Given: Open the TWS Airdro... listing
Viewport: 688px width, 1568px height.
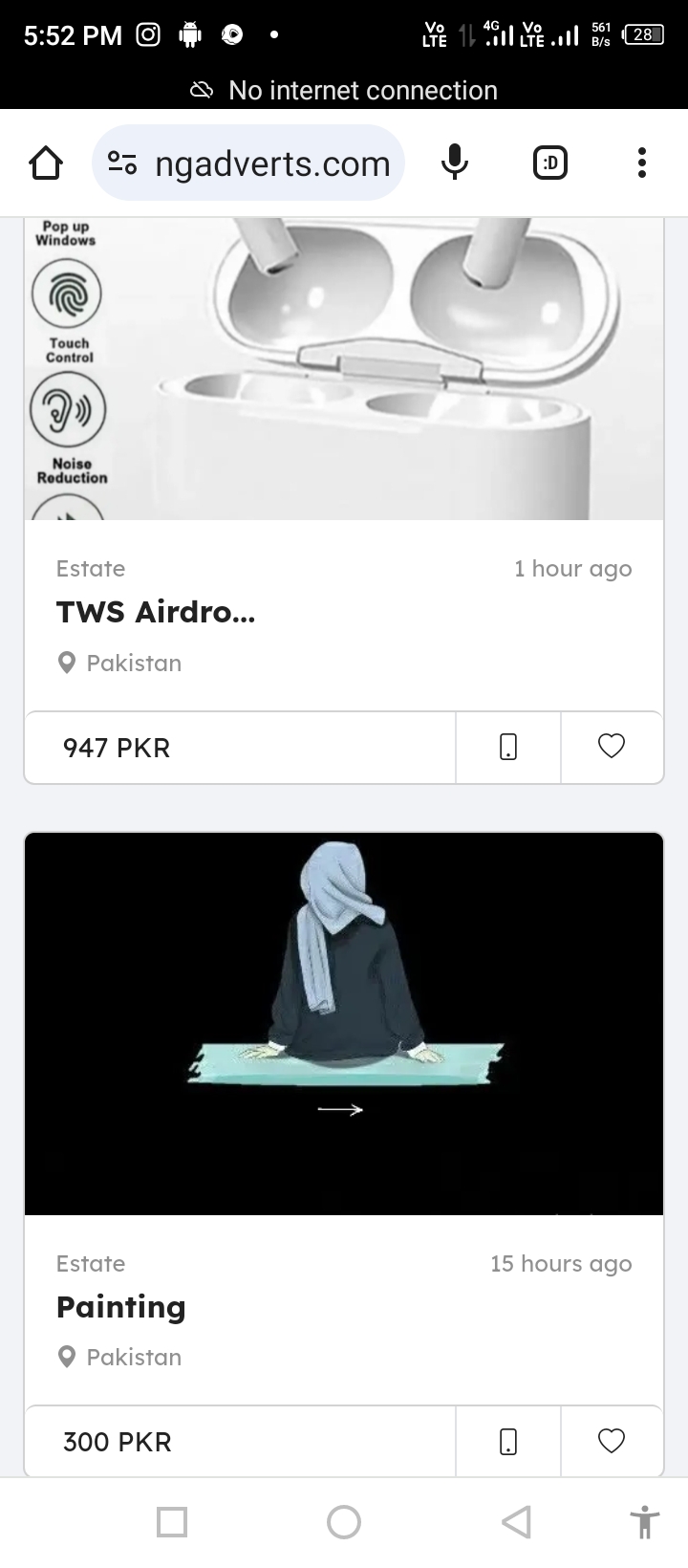Looking at the screenshot, I should [156, 612].
